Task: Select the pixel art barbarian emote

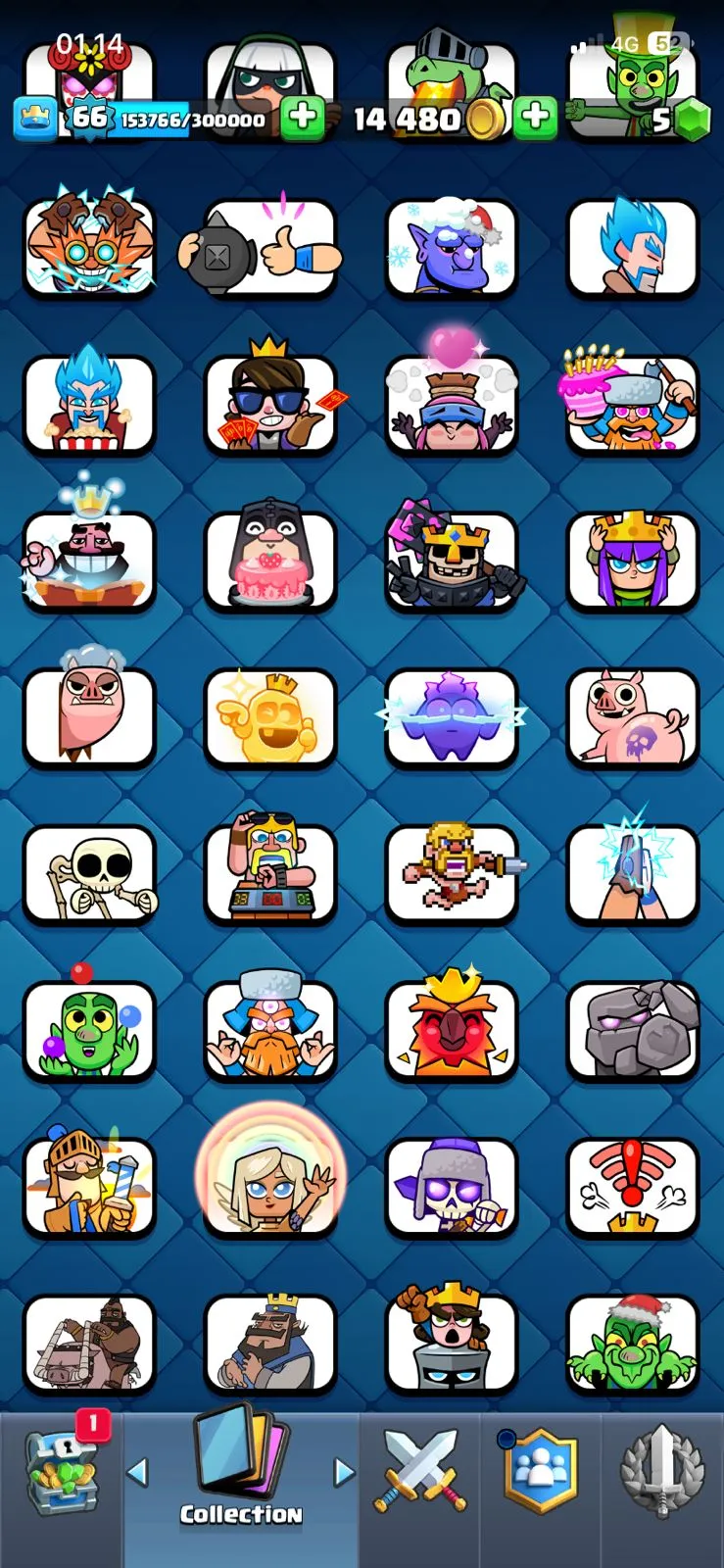Action: pos(452,874)
